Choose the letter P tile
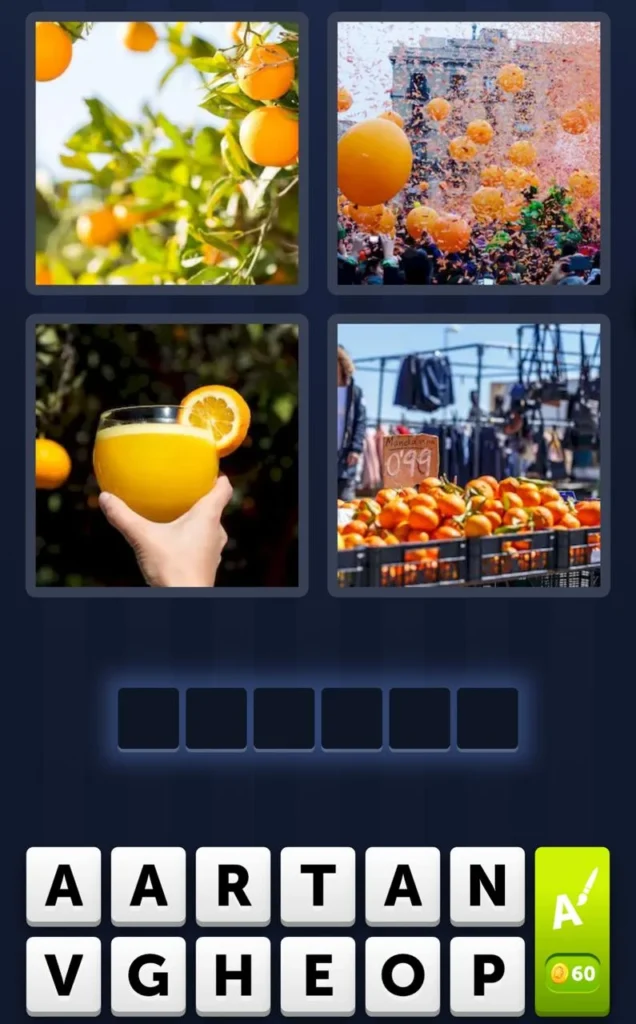636x1024 pixels. pos(487,976)
